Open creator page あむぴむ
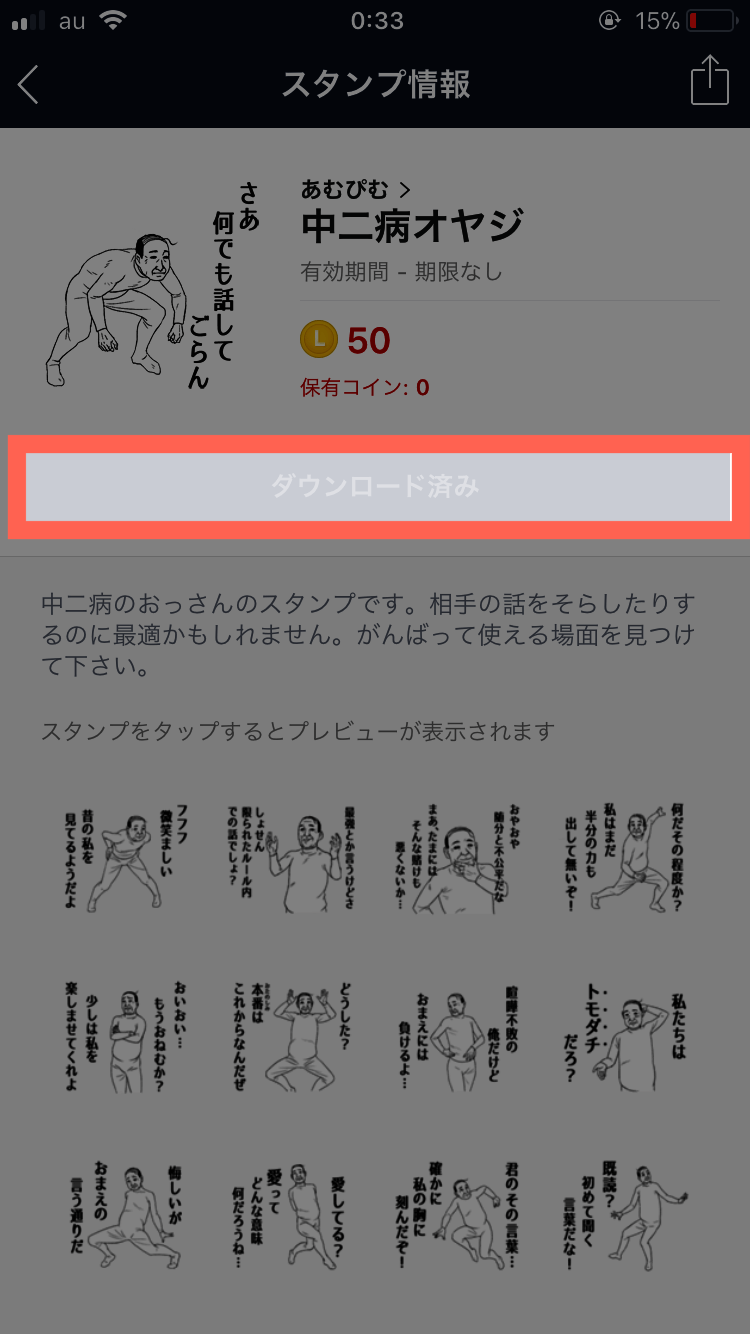Image resolution: width=750 pixels, height=1334 pixels. pyautogui.click(x=356, y=187)
